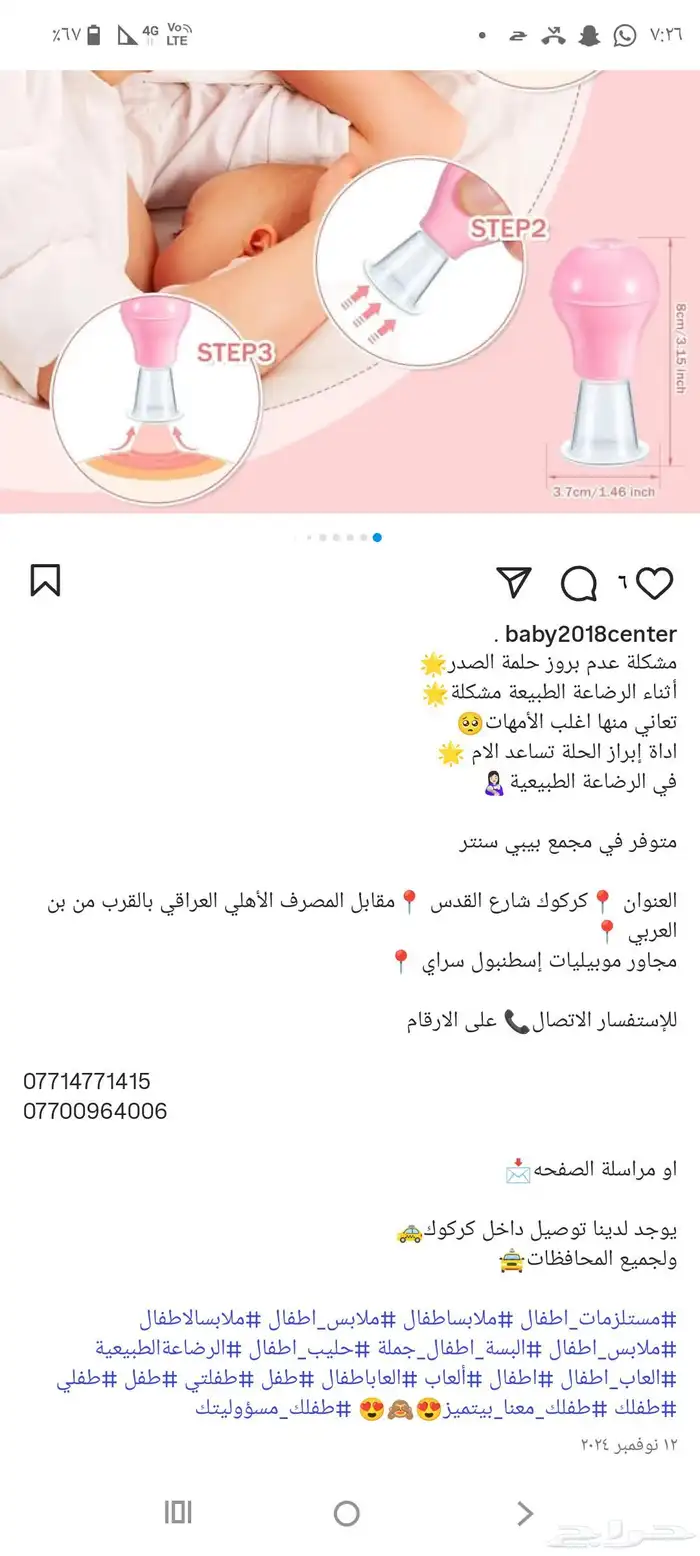The width and height of the screenshot is (700, 1556).
Task: Go to the home screen
Action: pos(346,1513)
